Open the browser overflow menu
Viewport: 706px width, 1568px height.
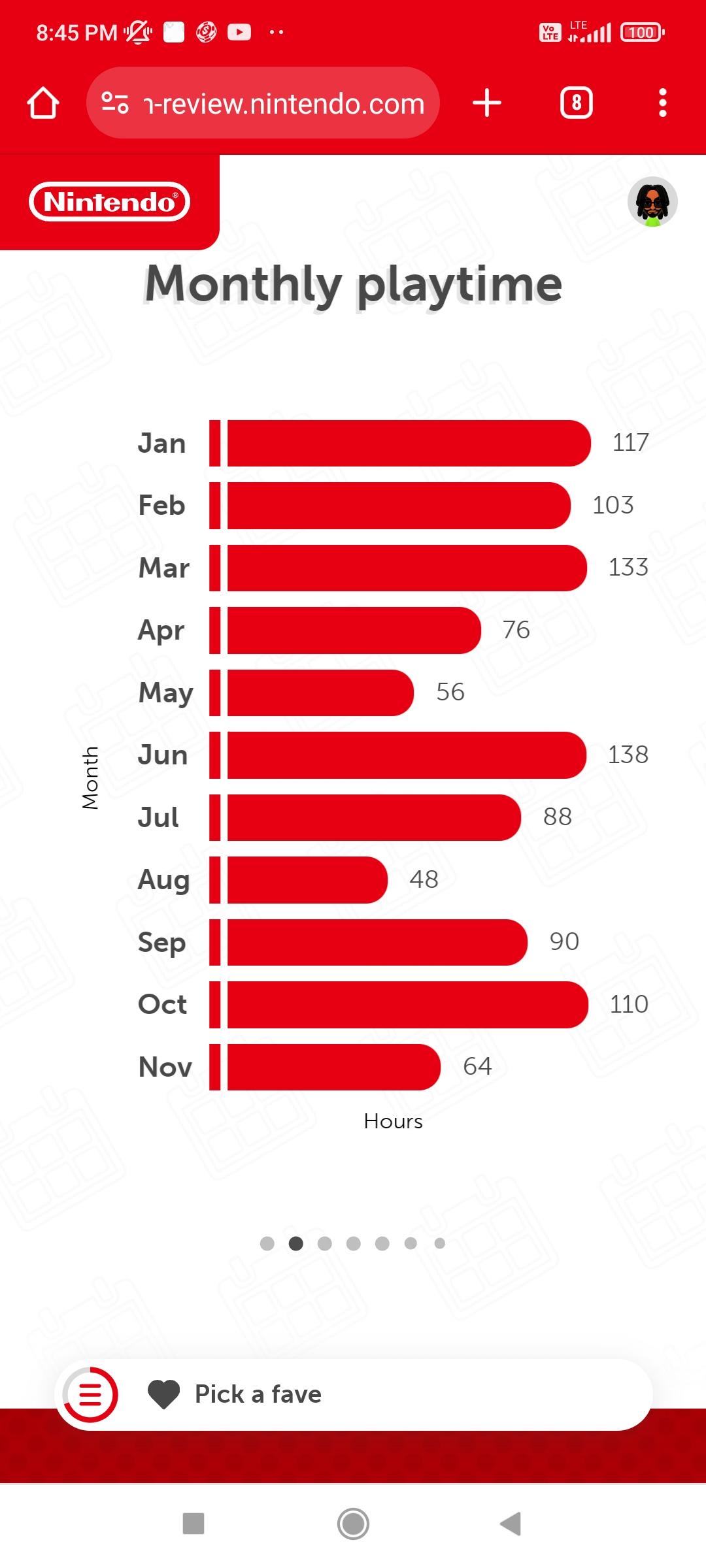click(662, 103)
